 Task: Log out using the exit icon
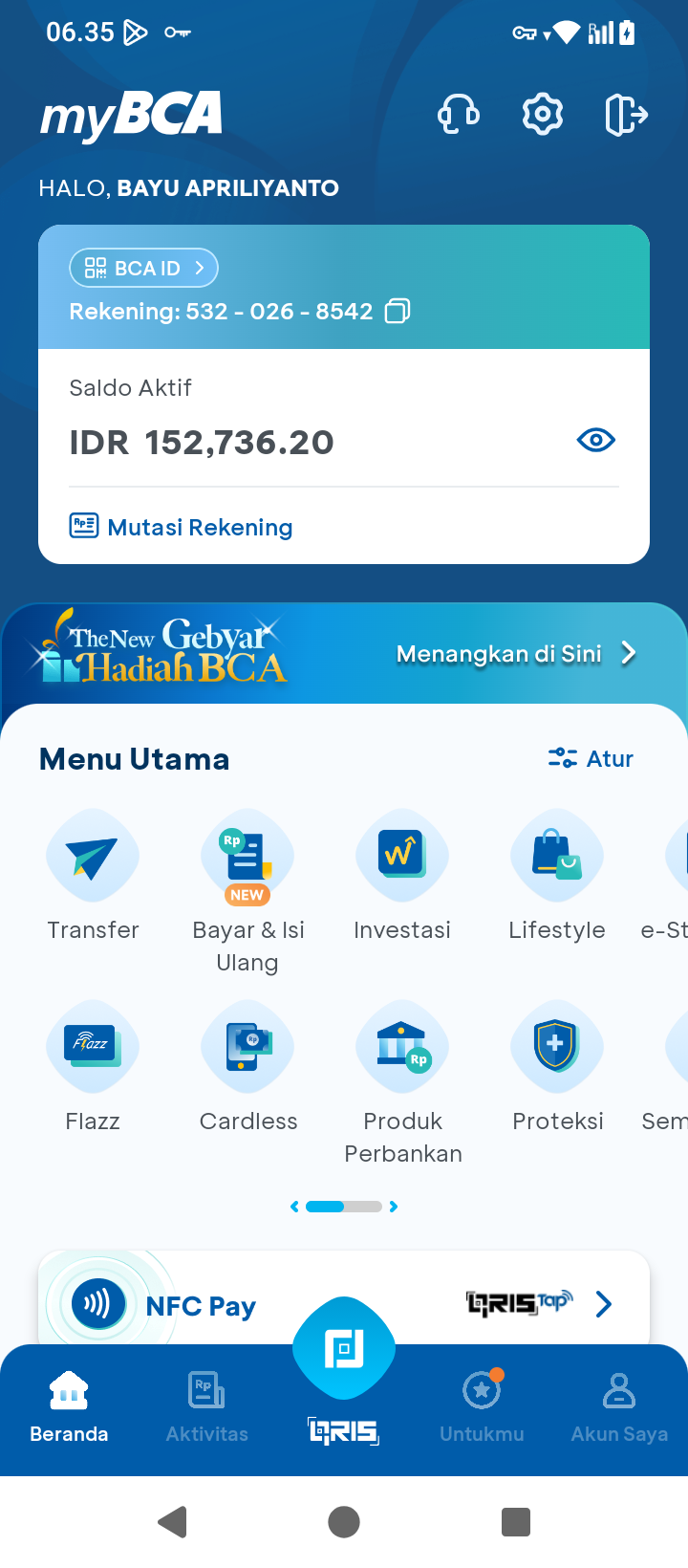627,115
